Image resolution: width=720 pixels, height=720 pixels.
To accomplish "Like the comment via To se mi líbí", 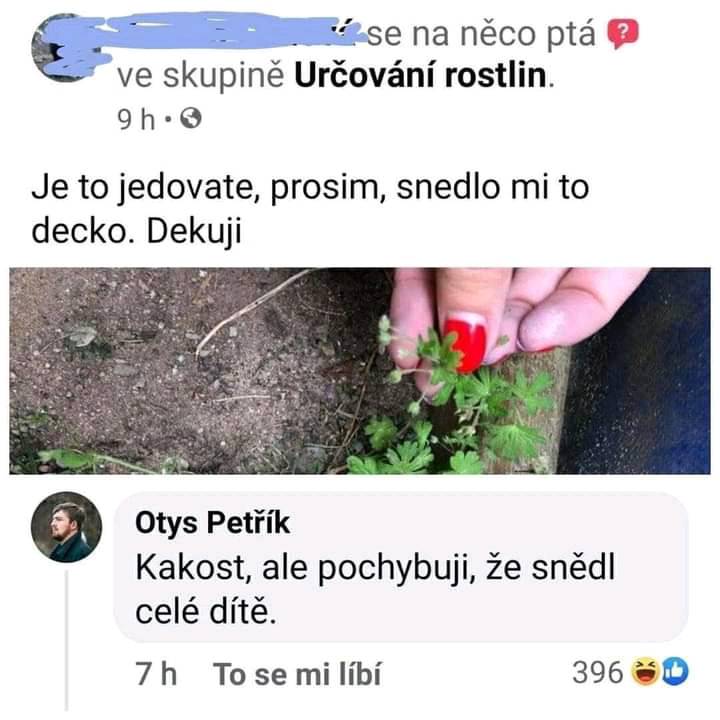I will tap(298, 674).
